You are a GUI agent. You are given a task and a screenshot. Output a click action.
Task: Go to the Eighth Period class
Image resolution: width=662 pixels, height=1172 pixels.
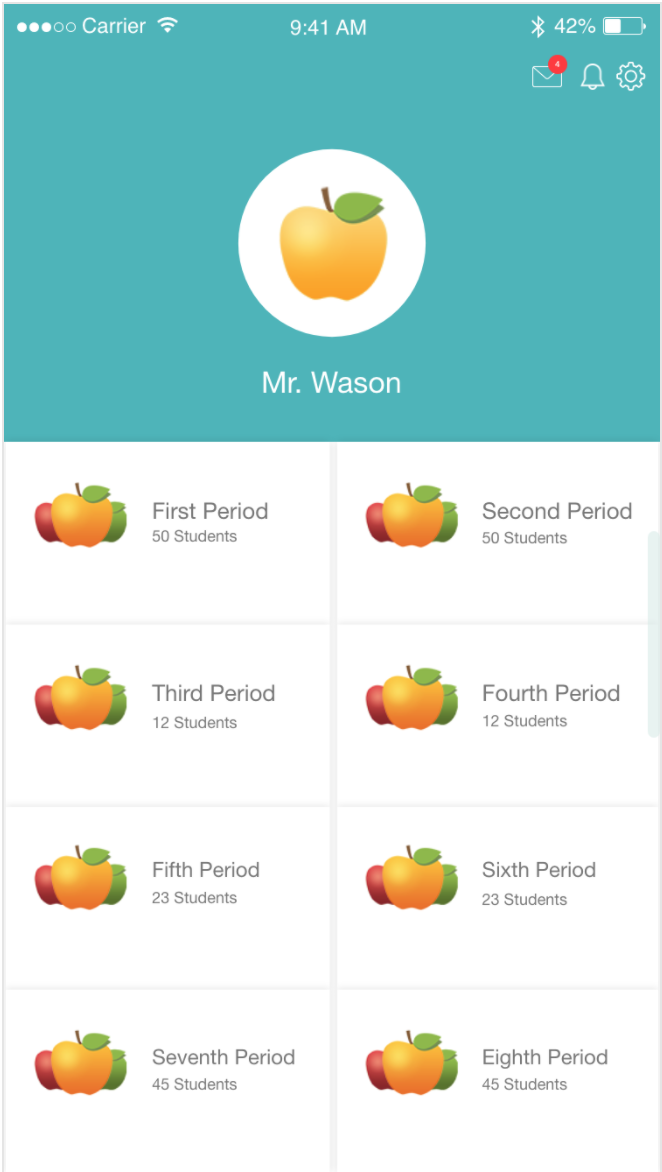tap(498, 1078)
